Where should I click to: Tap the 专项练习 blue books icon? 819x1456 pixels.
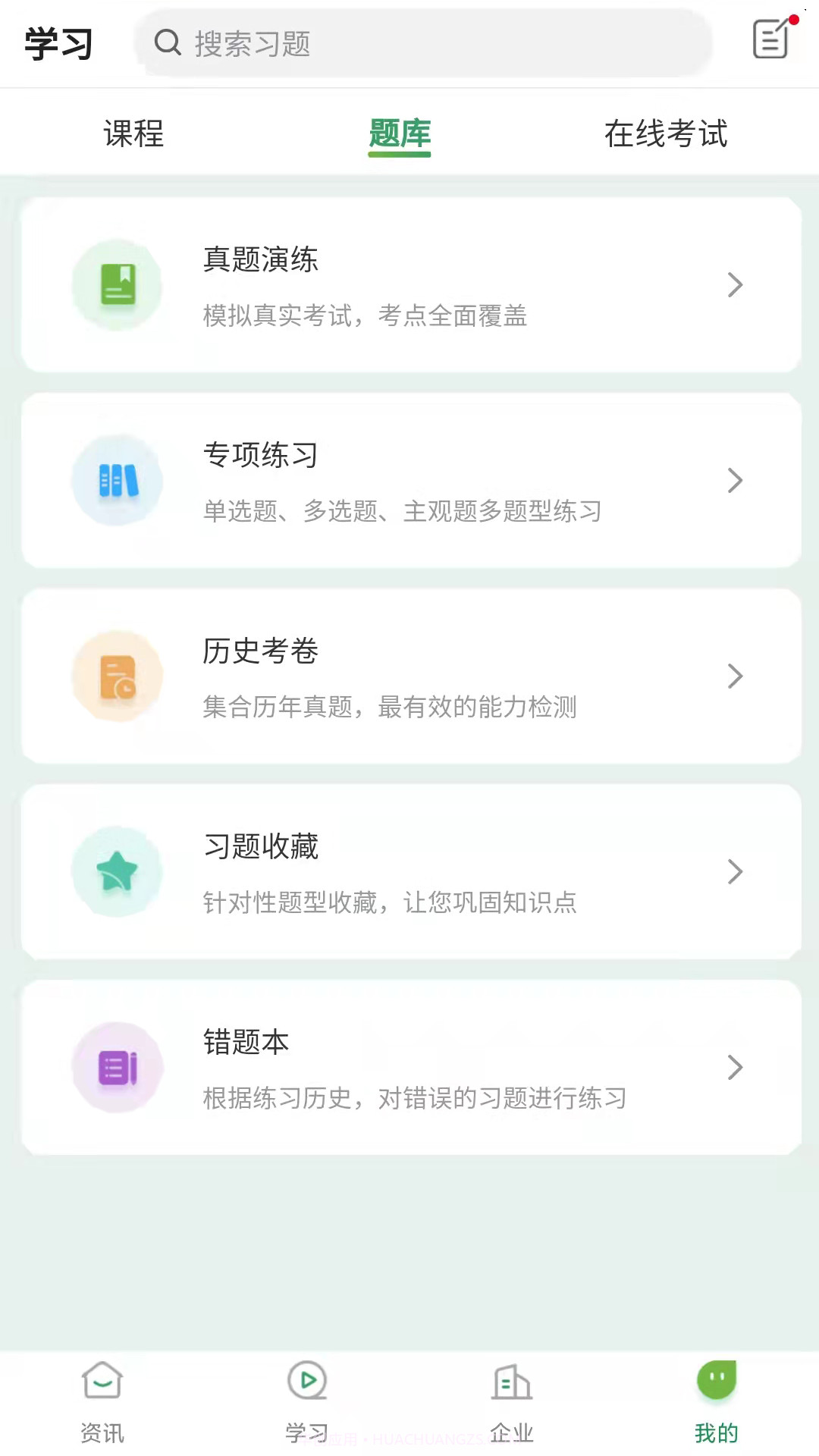point(117,480)
